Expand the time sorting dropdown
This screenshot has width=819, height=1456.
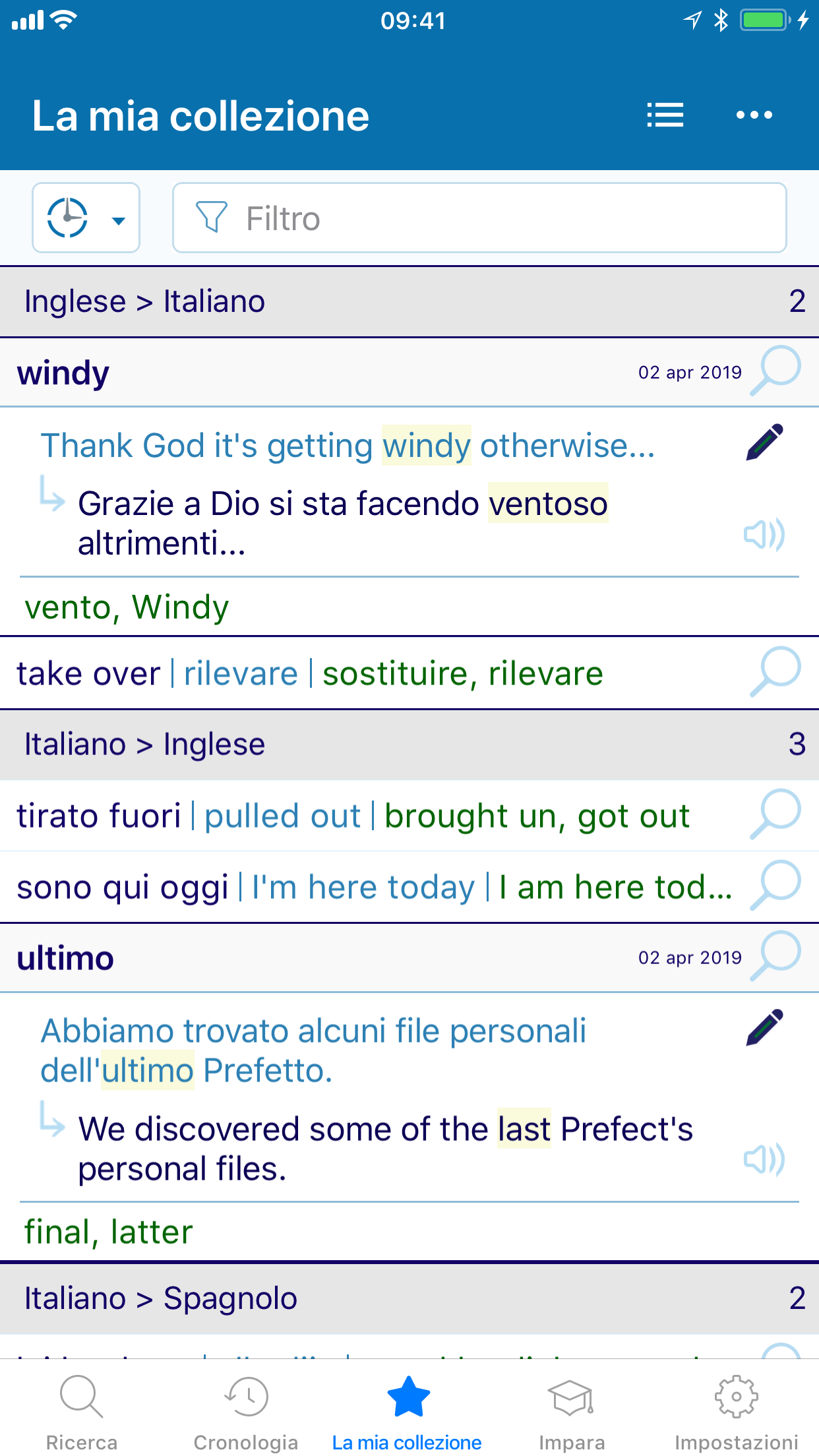point(86,218)
